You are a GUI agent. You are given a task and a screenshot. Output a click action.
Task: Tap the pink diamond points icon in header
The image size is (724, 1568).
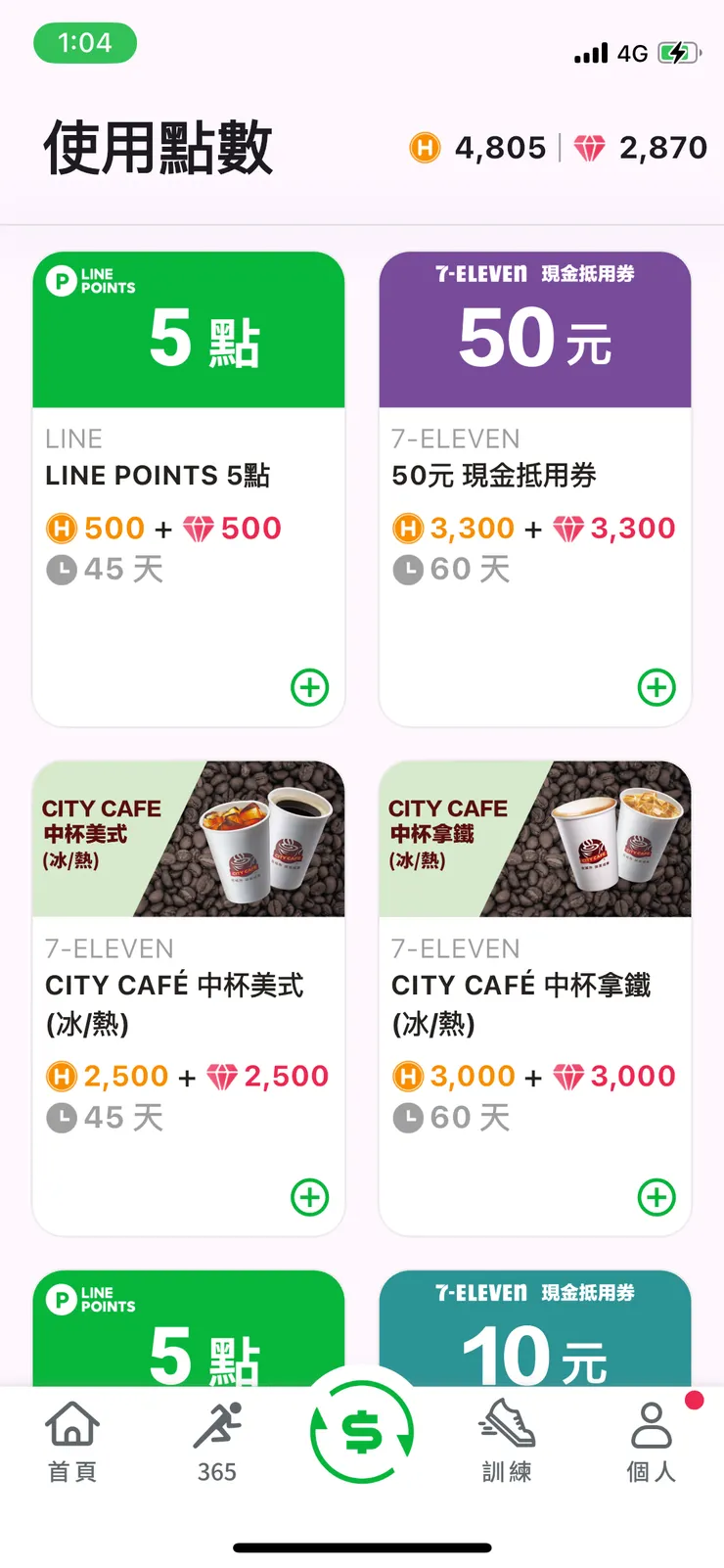588,149
